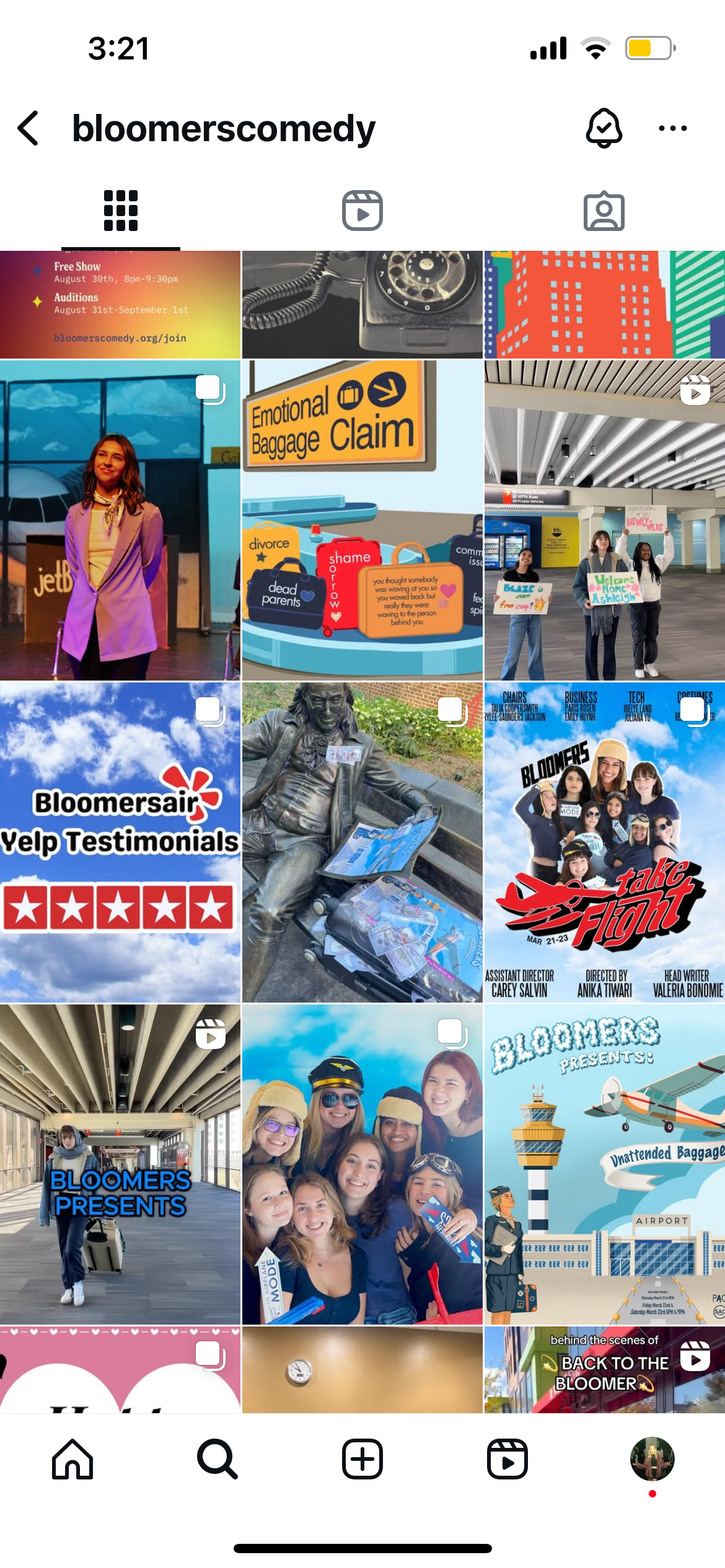Go to the Home feed
The image size is (725, 1568).
click(72, 1459)
